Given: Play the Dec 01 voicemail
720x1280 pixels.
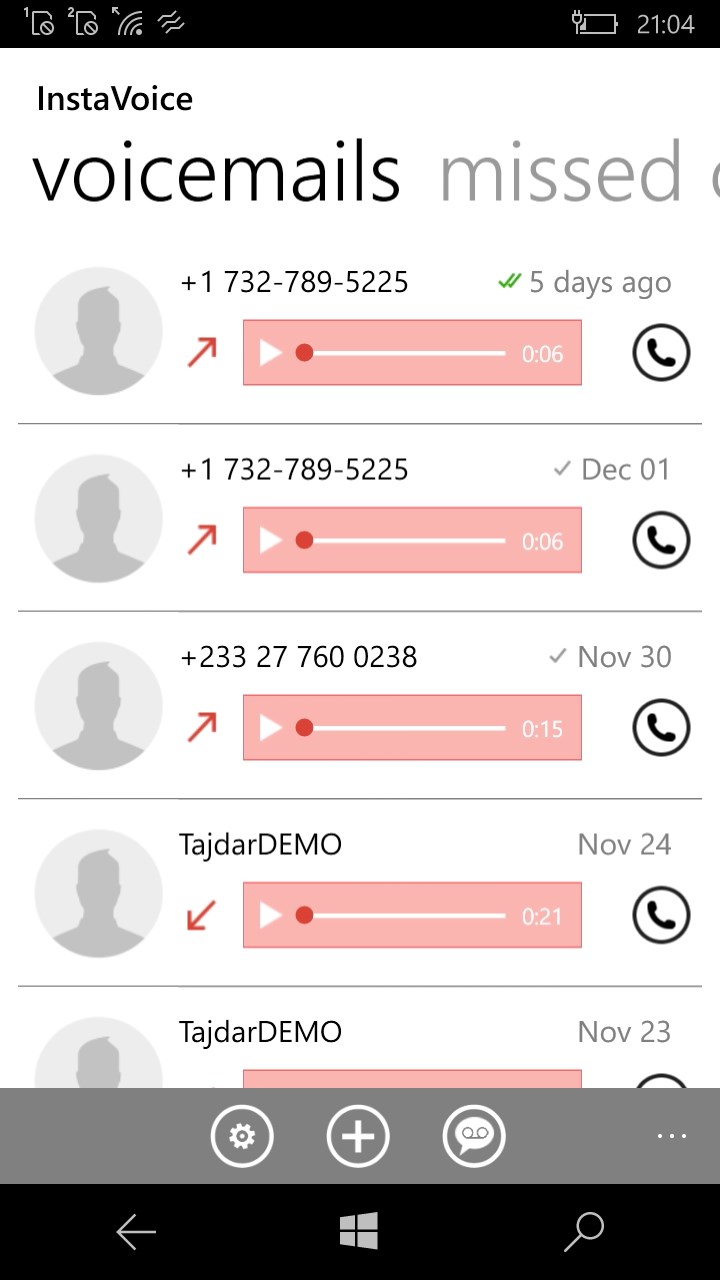Looking at the screenshot, I should click(x=270, y=541).
